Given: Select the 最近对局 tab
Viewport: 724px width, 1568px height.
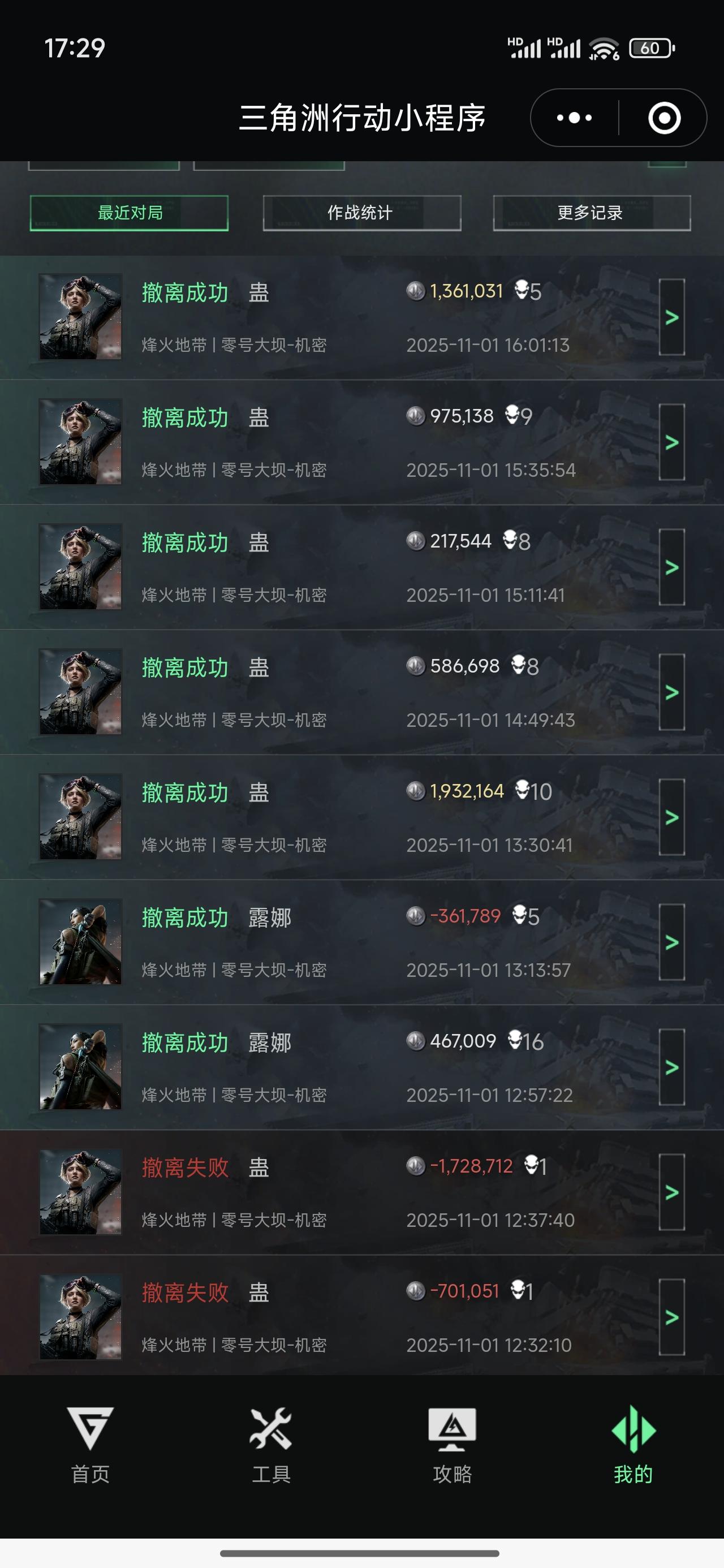Looking at the screenshot, I should pos(130,213).
